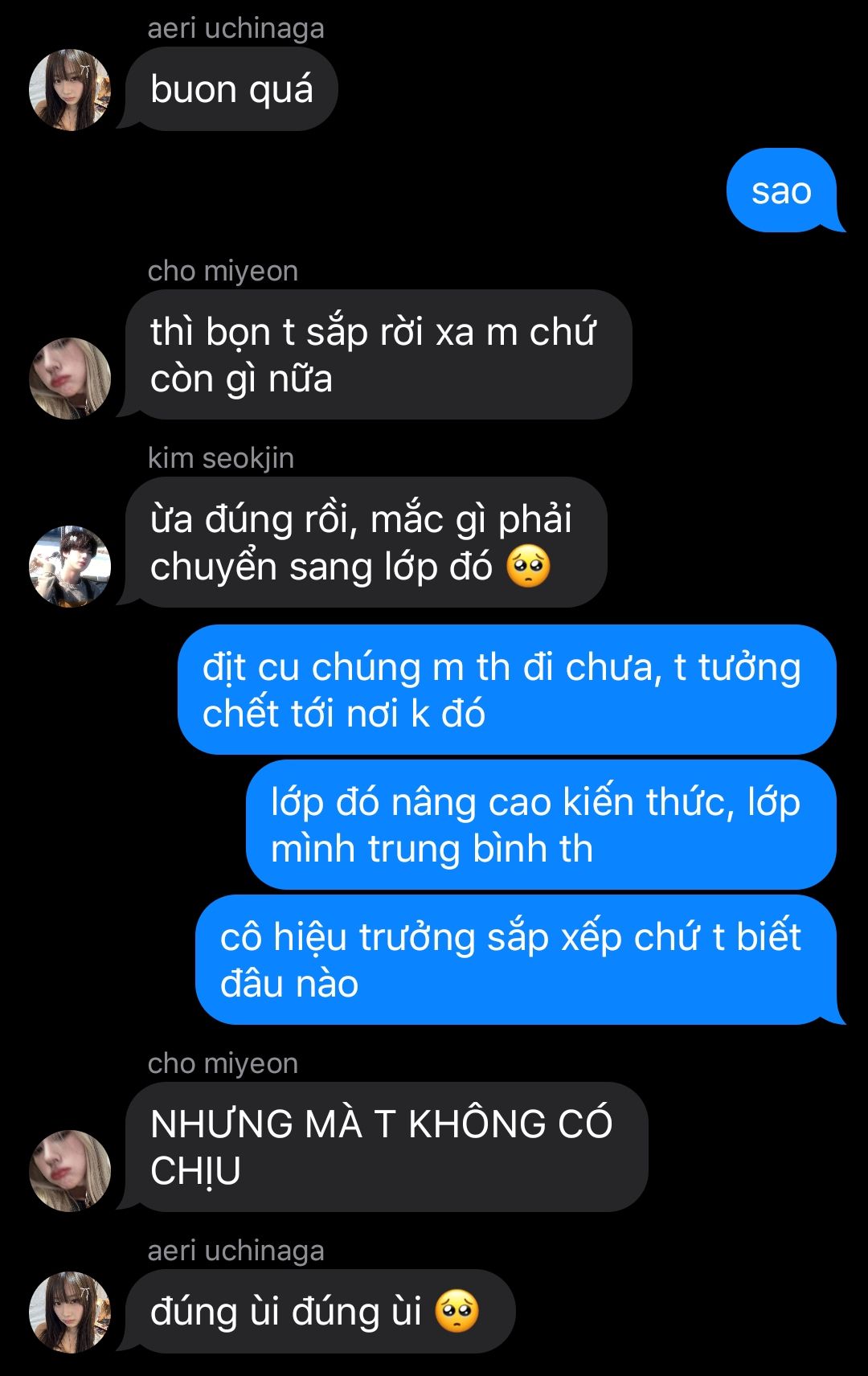The height and width of the screenshot is (1376, 868).
Task: Open aeri uchinaga's avatar beside "buon quá"
Action: coord(70,90)
